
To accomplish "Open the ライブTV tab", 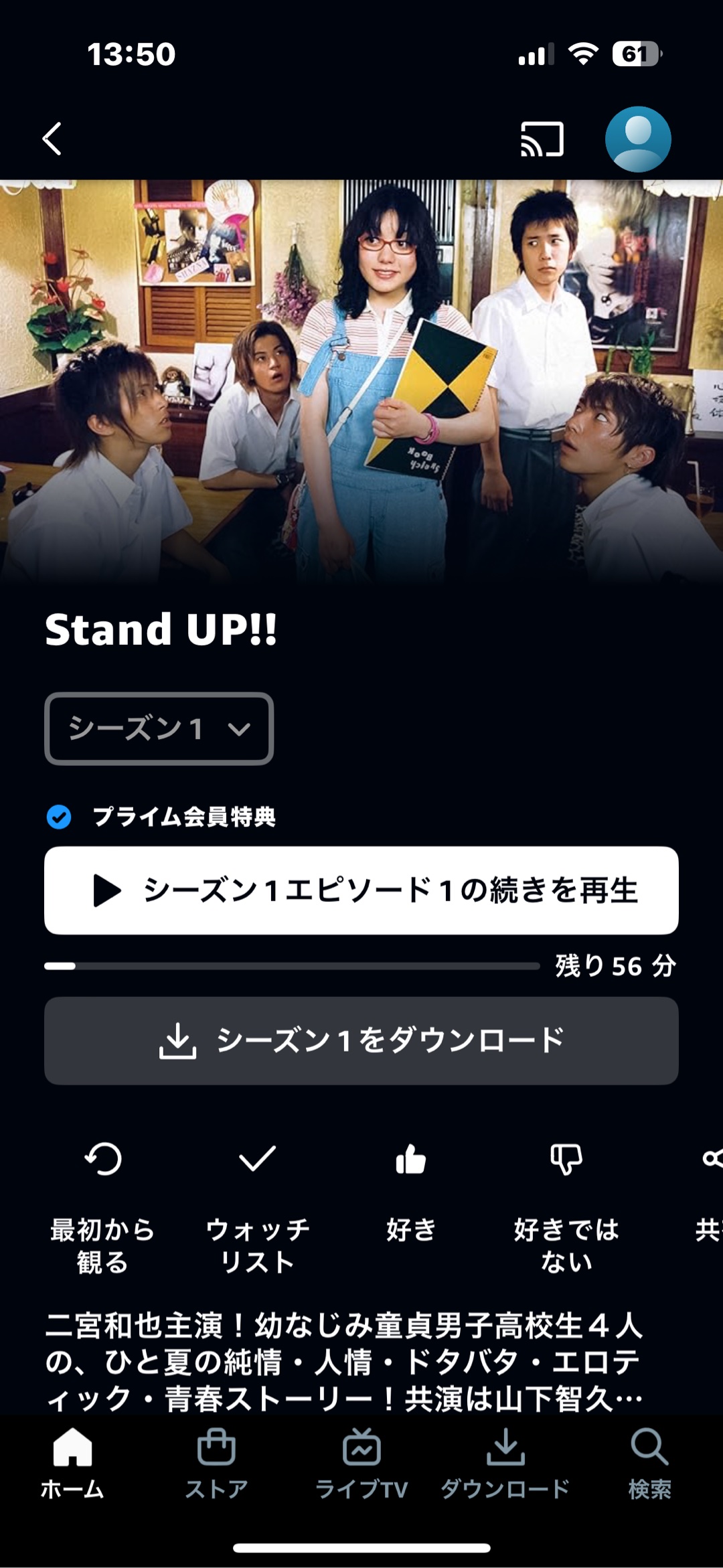I will (x=361, y=1464).
